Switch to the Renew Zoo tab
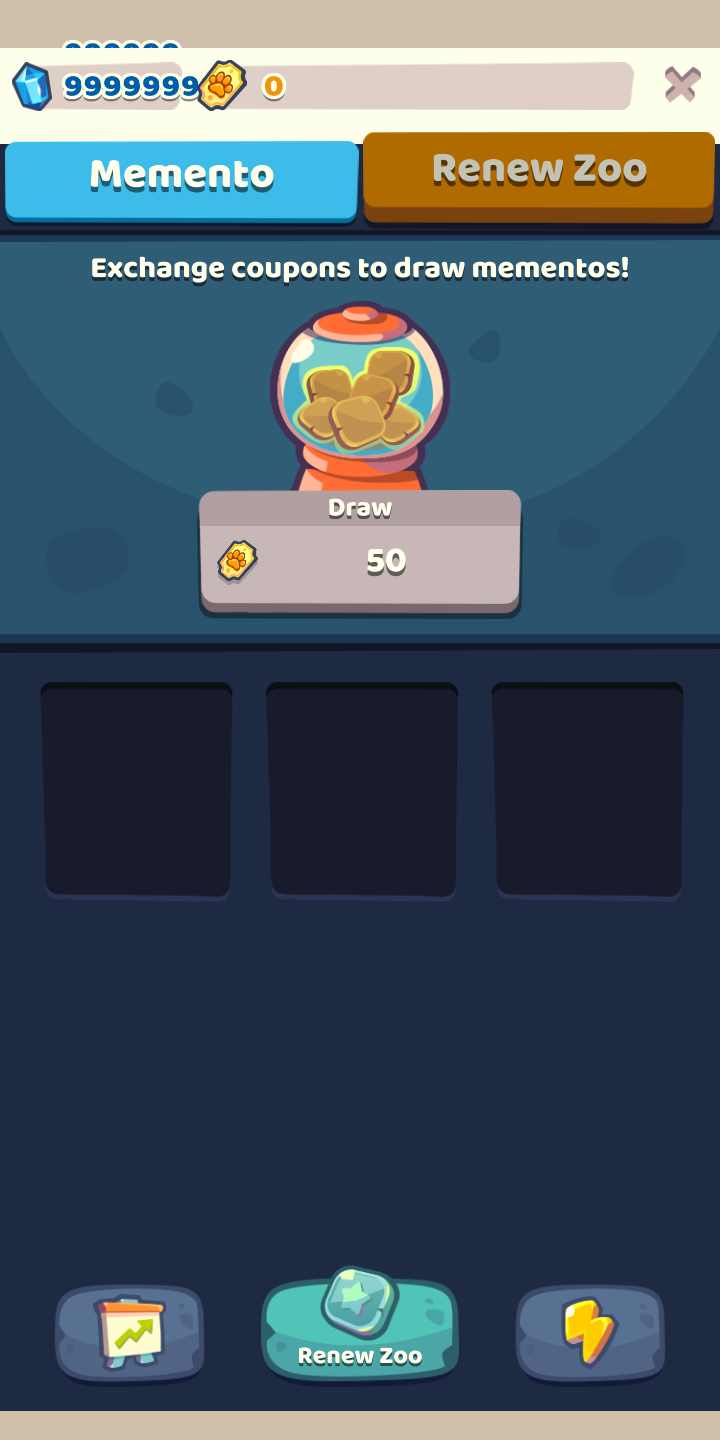The image size is (720, 1440). [x=539, y=172]
